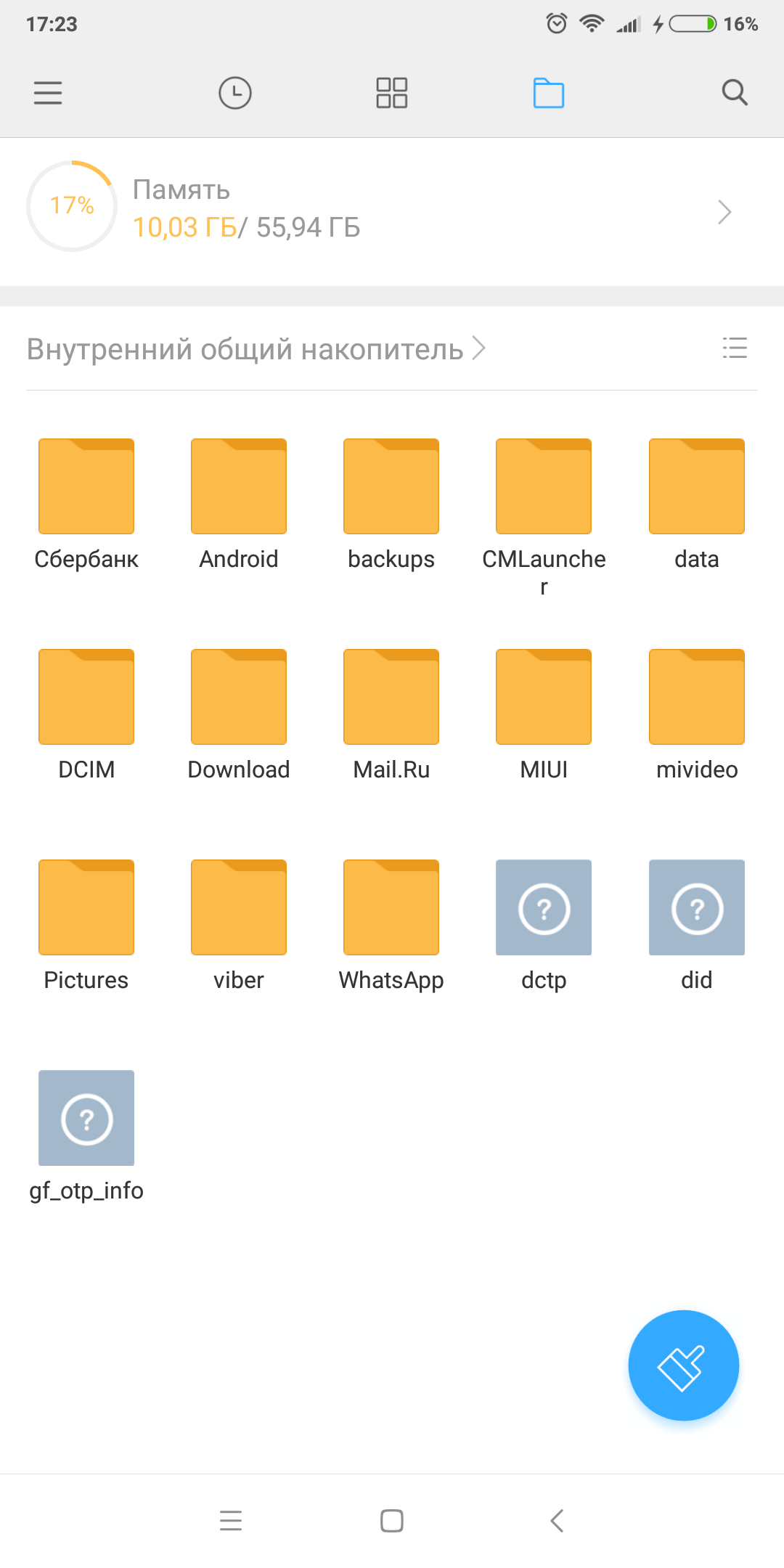Open the hamburger menu
The image size is (784, 1568).
click(48, 93)
